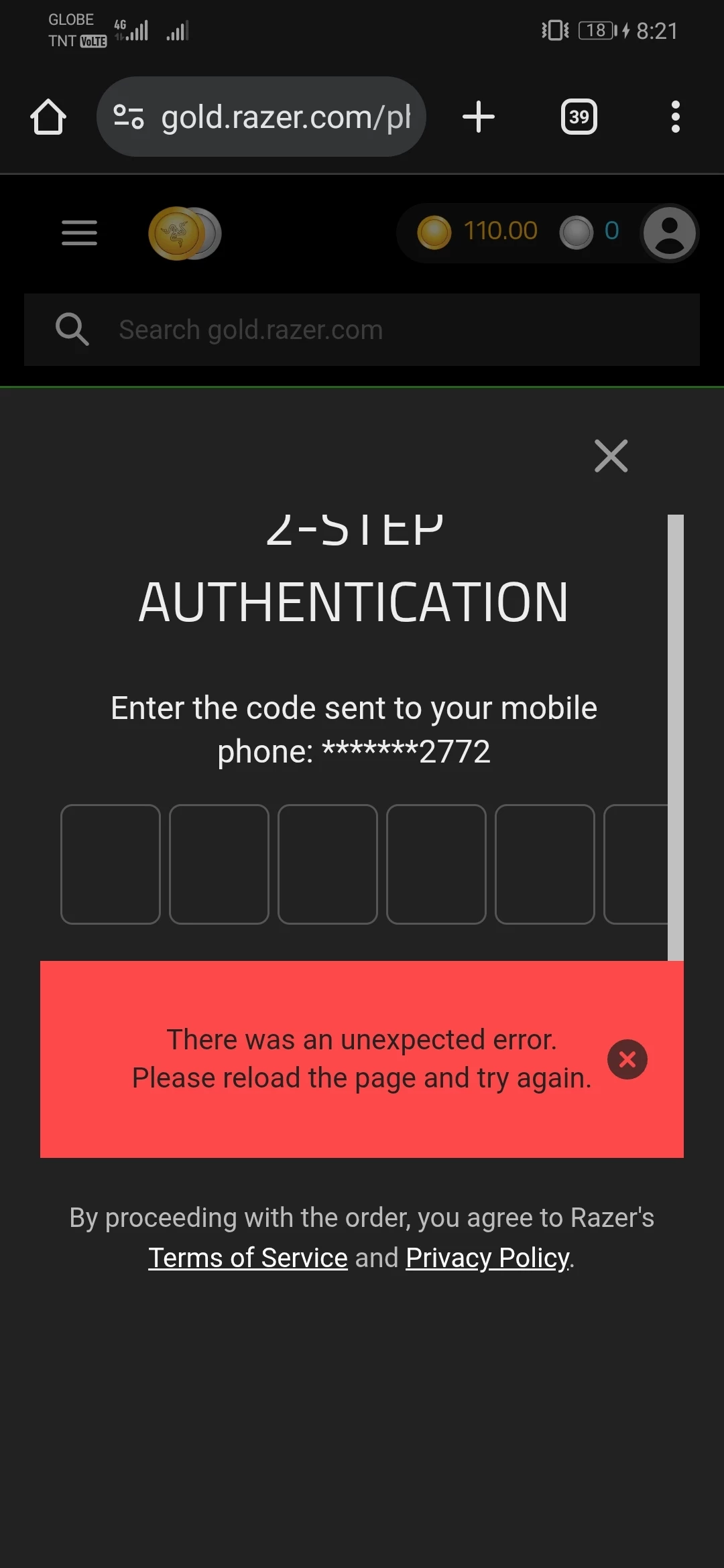Open the Razer Gold logo home
This screenshot has width=724, height=1568.
pyautogui.click(x=184, y=233)
